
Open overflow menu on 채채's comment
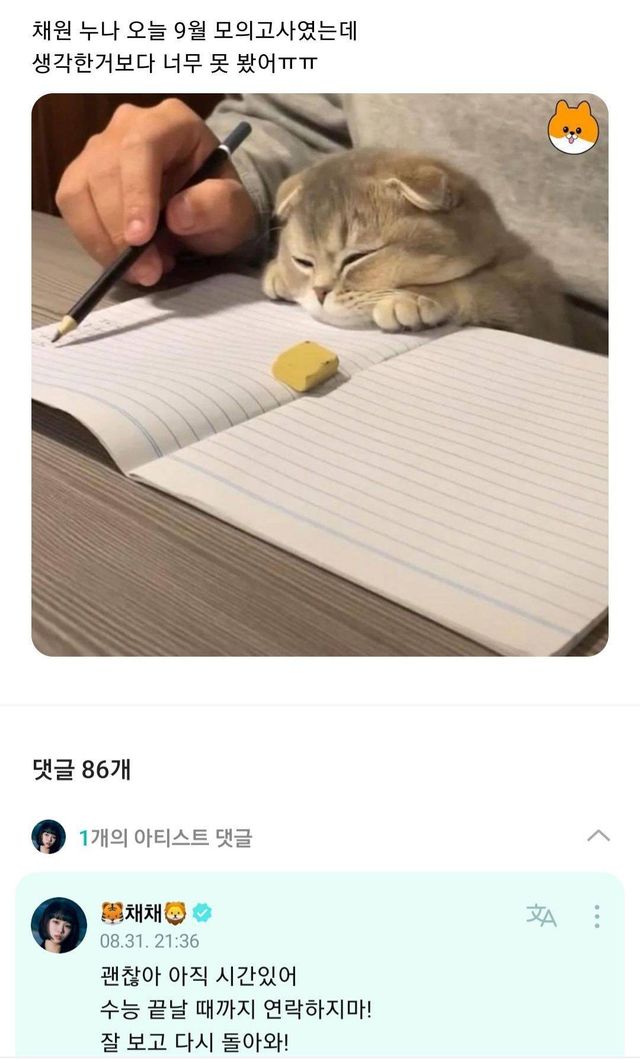(597, 916)
